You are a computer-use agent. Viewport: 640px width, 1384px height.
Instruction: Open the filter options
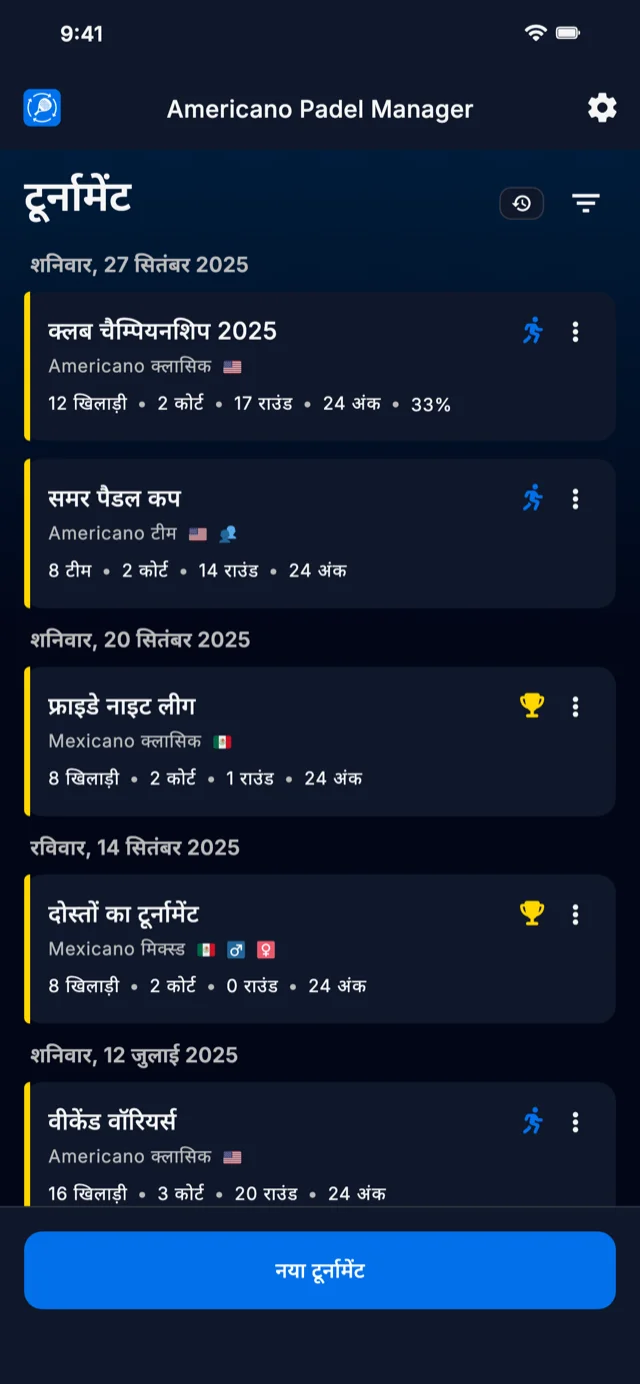(x=586, y=204)
